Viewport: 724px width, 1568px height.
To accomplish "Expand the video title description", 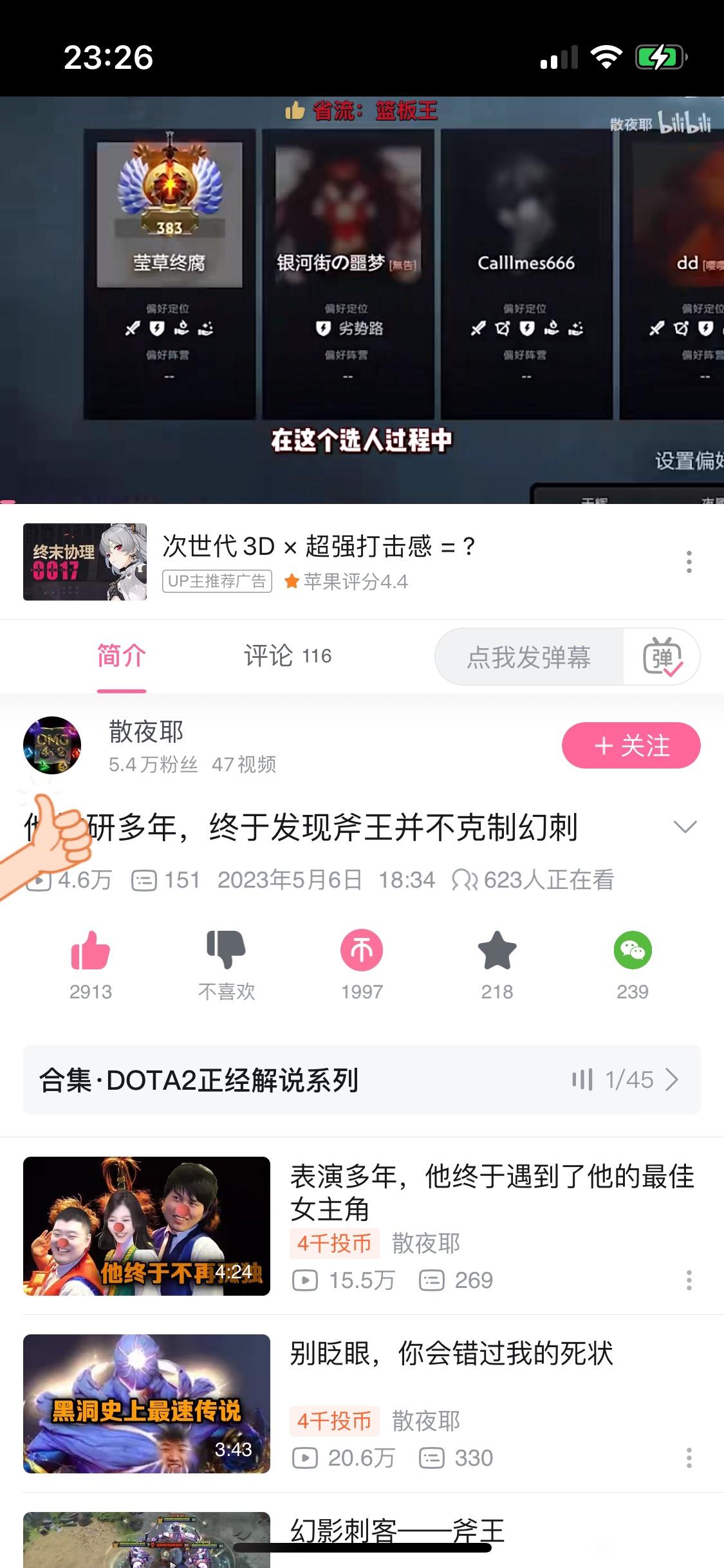I will (685, 827).
